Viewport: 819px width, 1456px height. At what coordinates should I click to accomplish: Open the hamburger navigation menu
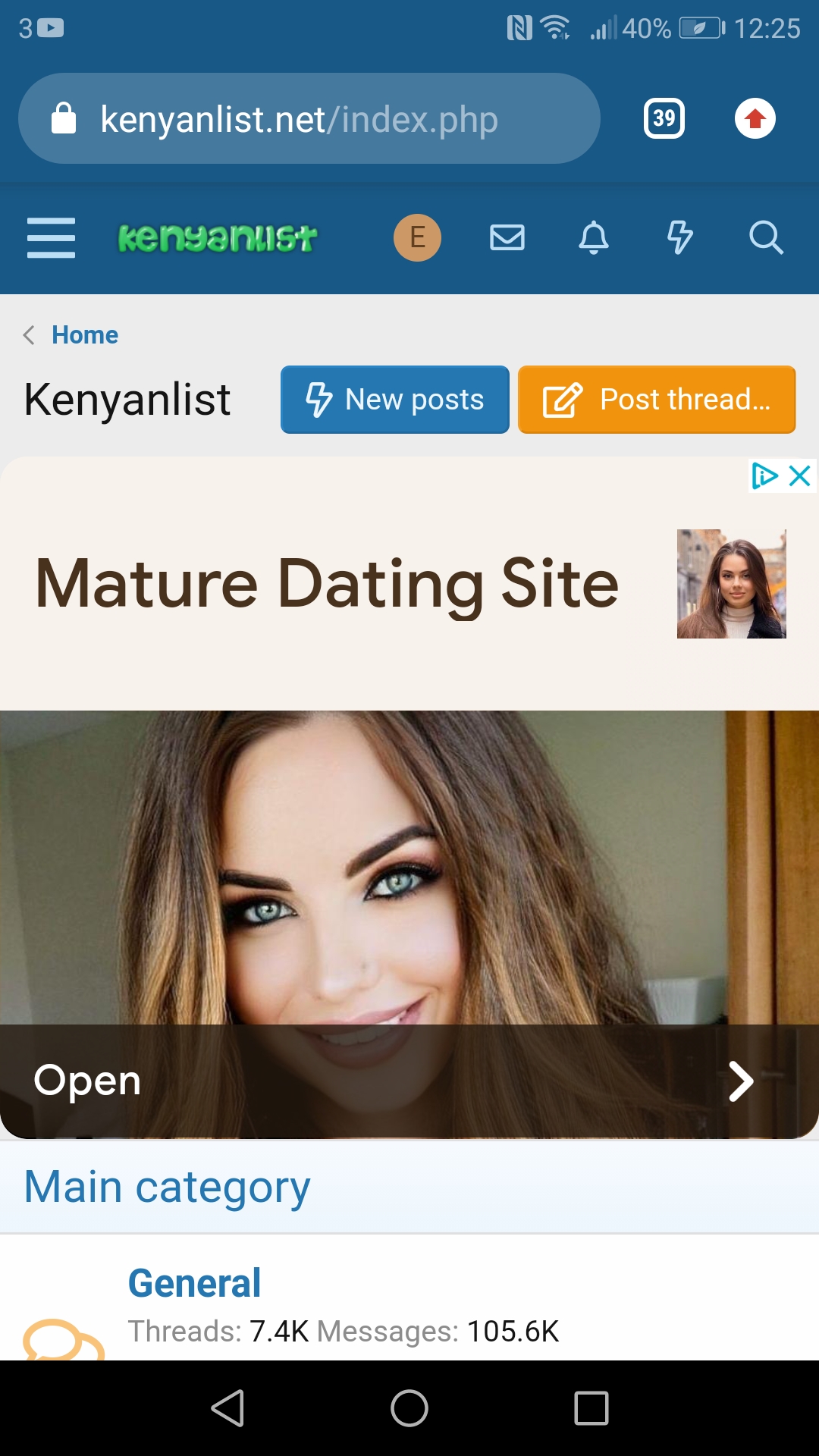[x=51, y=237]
